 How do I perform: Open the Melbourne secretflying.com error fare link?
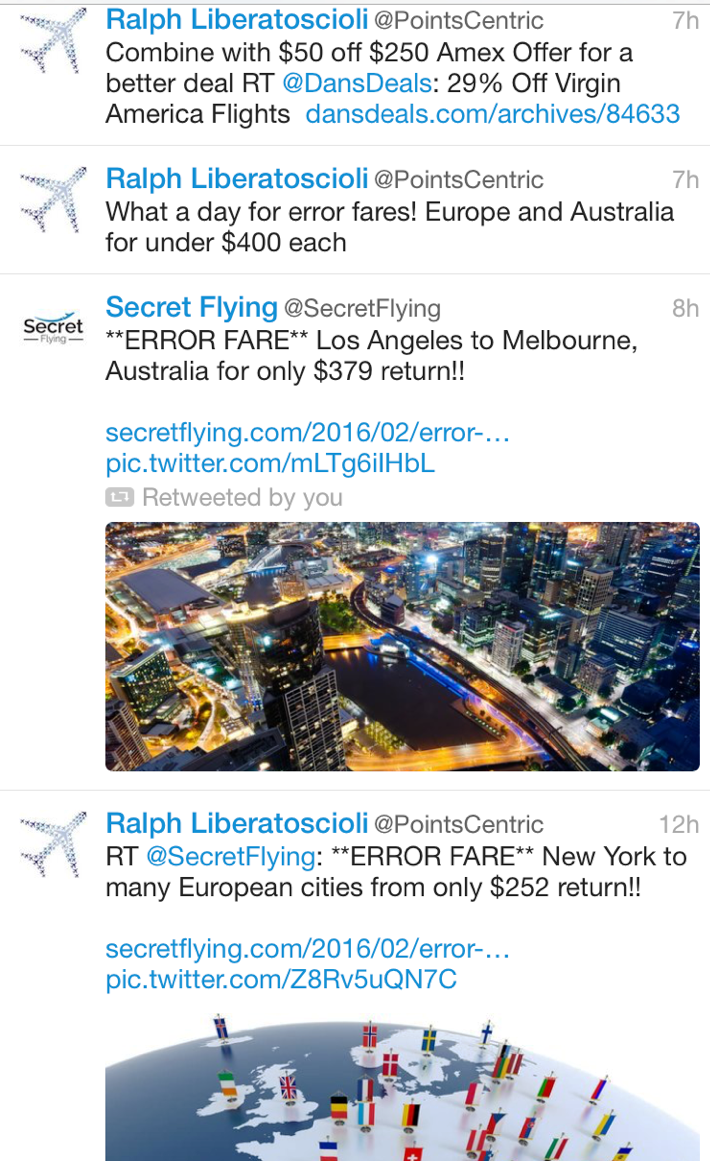308,434
